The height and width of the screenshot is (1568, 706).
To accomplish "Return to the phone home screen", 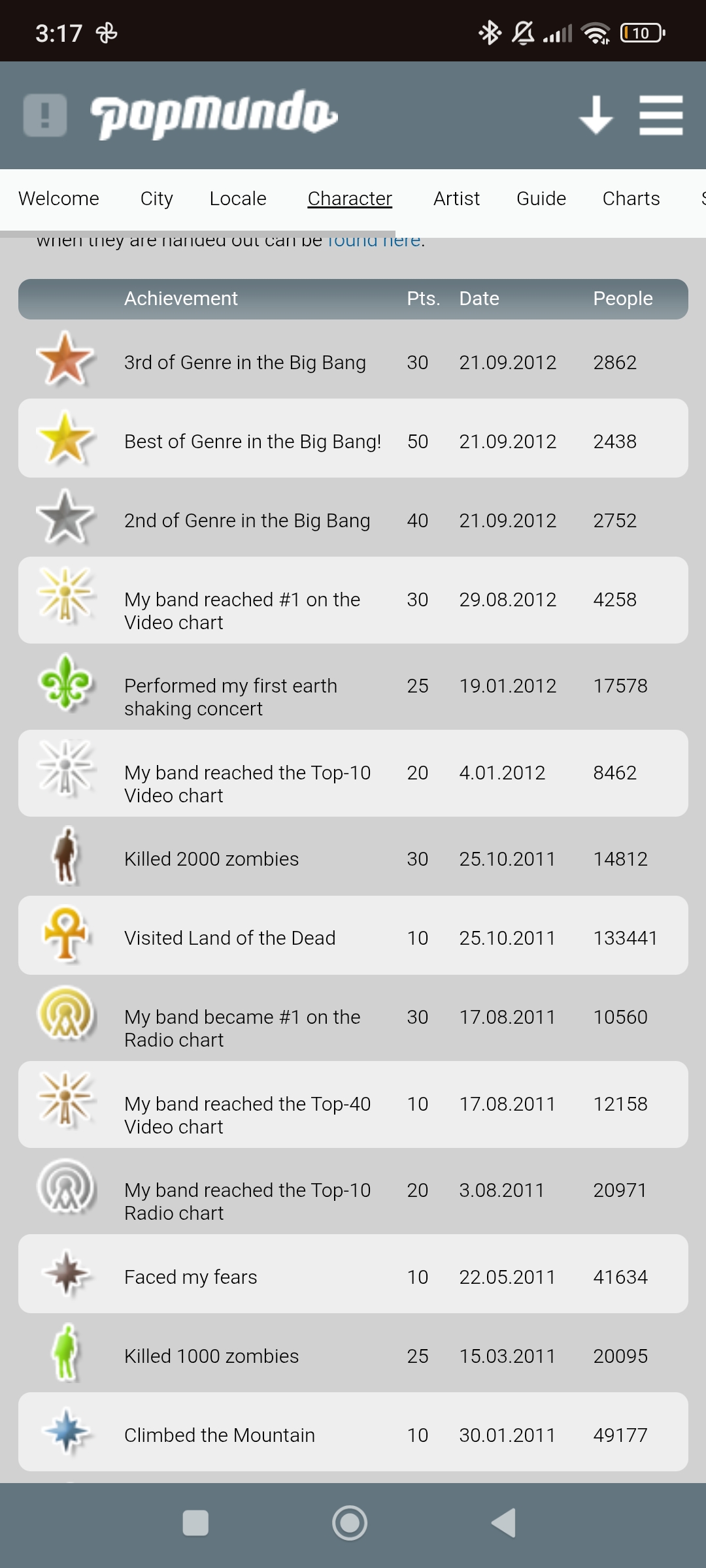I will [350, 1523].
